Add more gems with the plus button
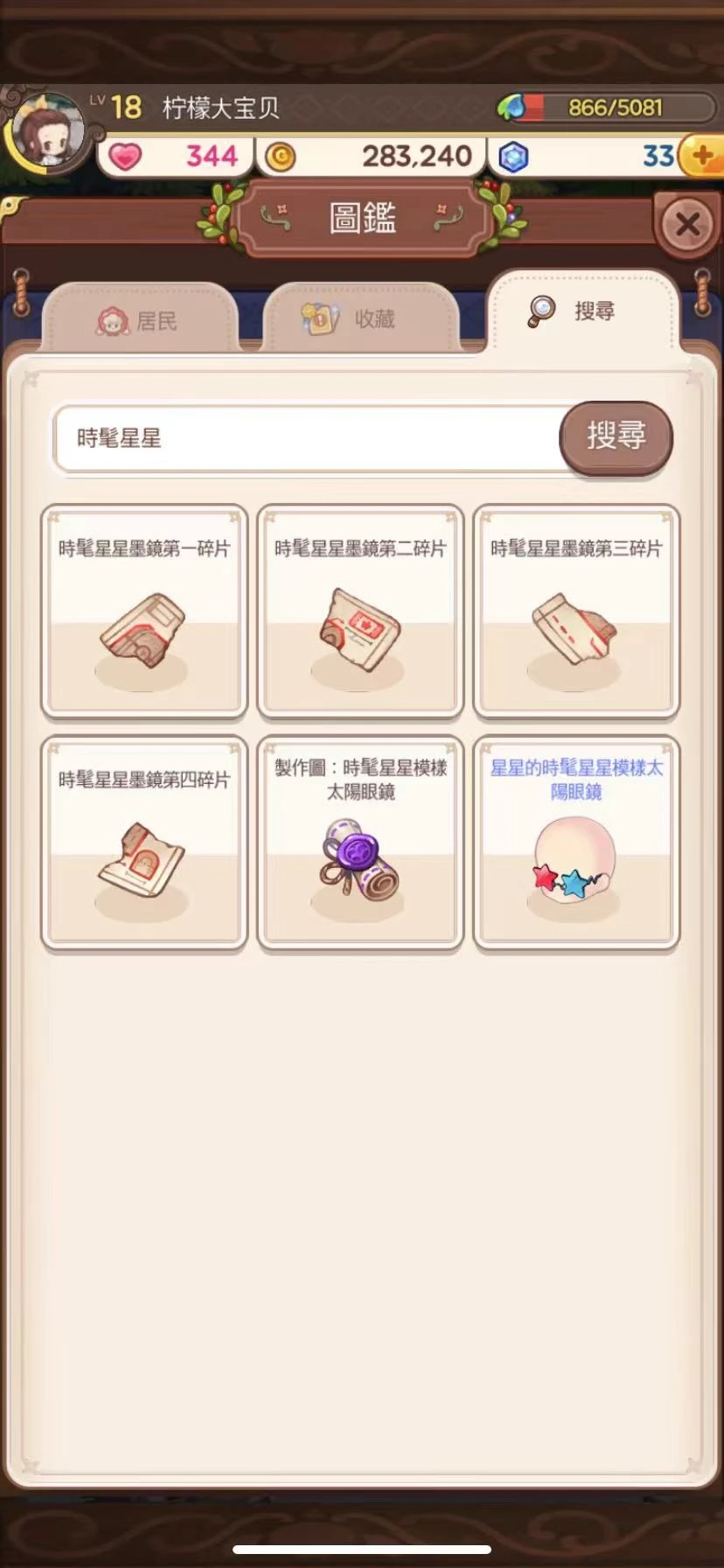Image resolution: width=724 pixels, height=1568 pixels. [702, 157]
